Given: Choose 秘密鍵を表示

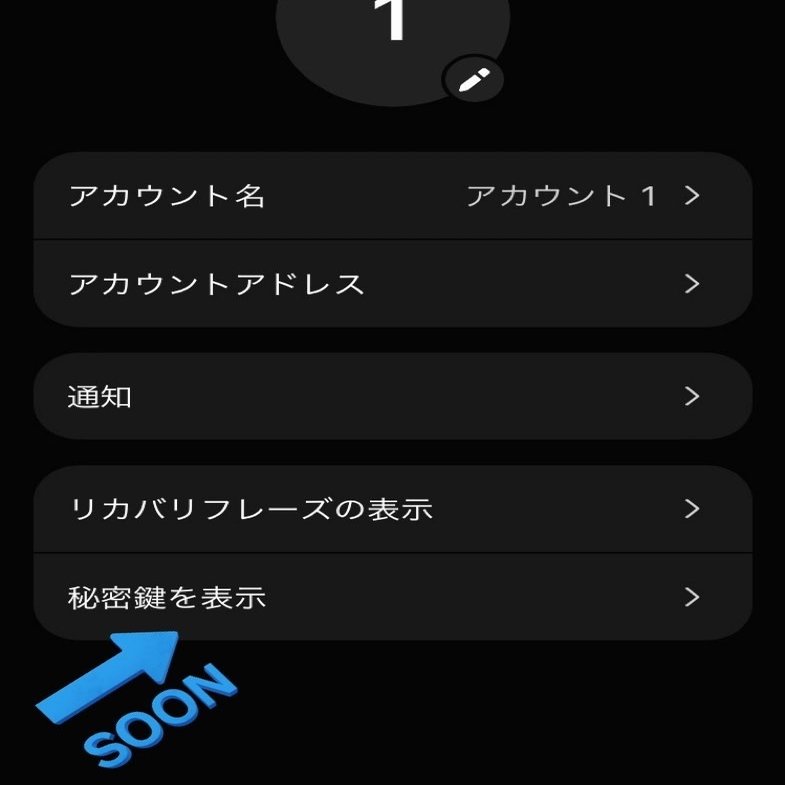Looking at the screenshot, I should tap(392, 598).
